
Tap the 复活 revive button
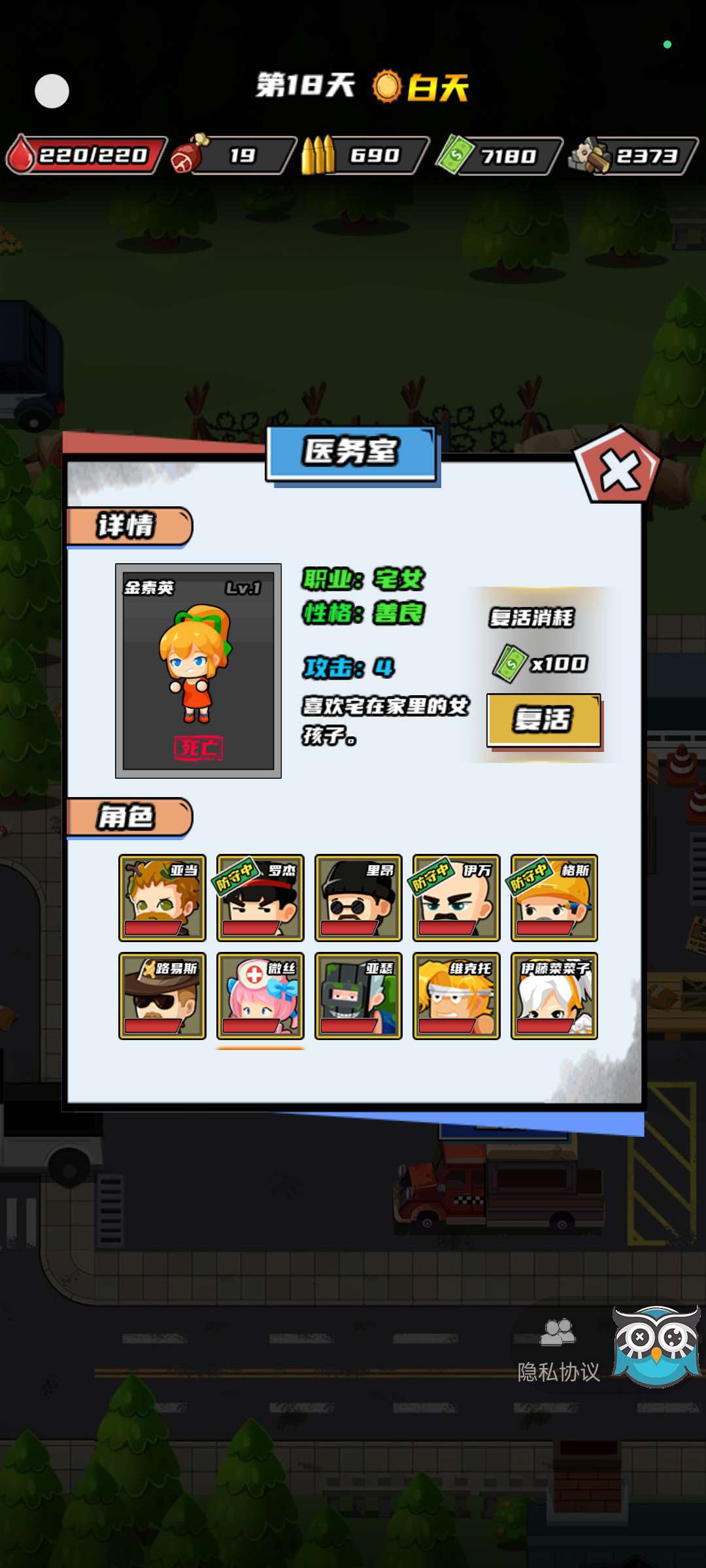[543, 720]
